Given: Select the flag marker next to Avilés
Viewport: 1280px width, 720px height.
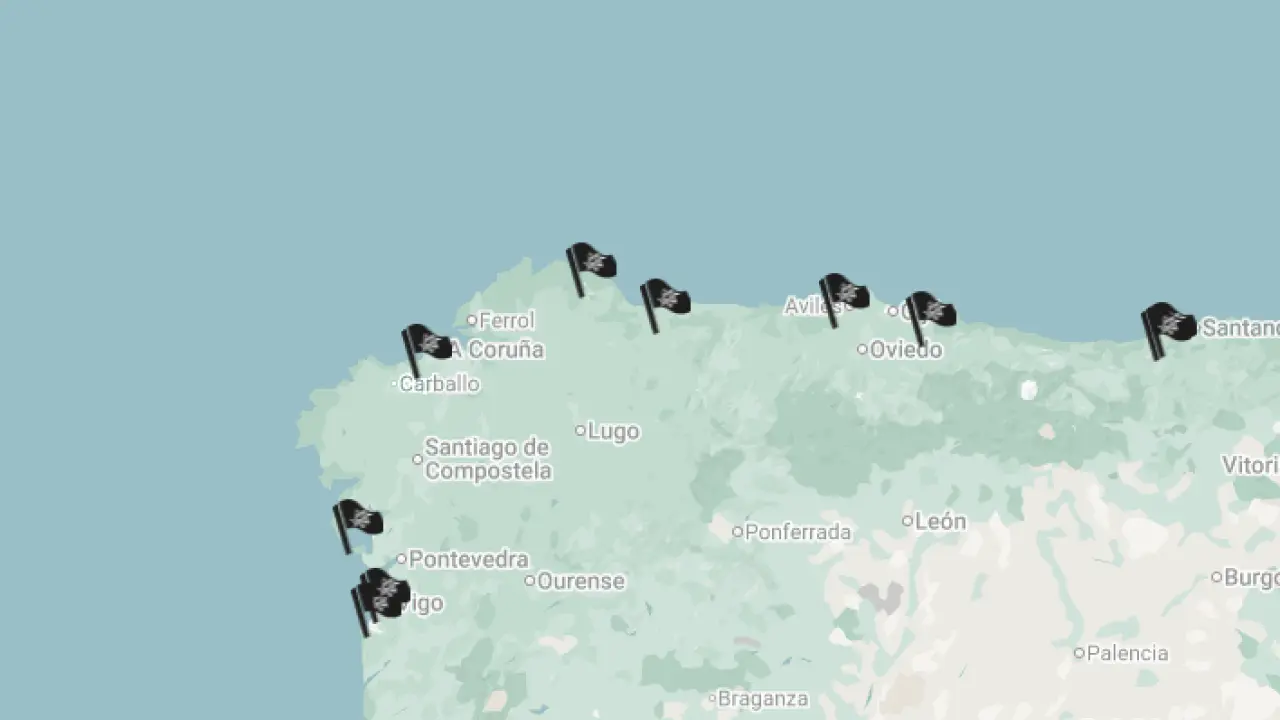Looking at the screenshot, I should pyautogui.click(x=843, y=297).
